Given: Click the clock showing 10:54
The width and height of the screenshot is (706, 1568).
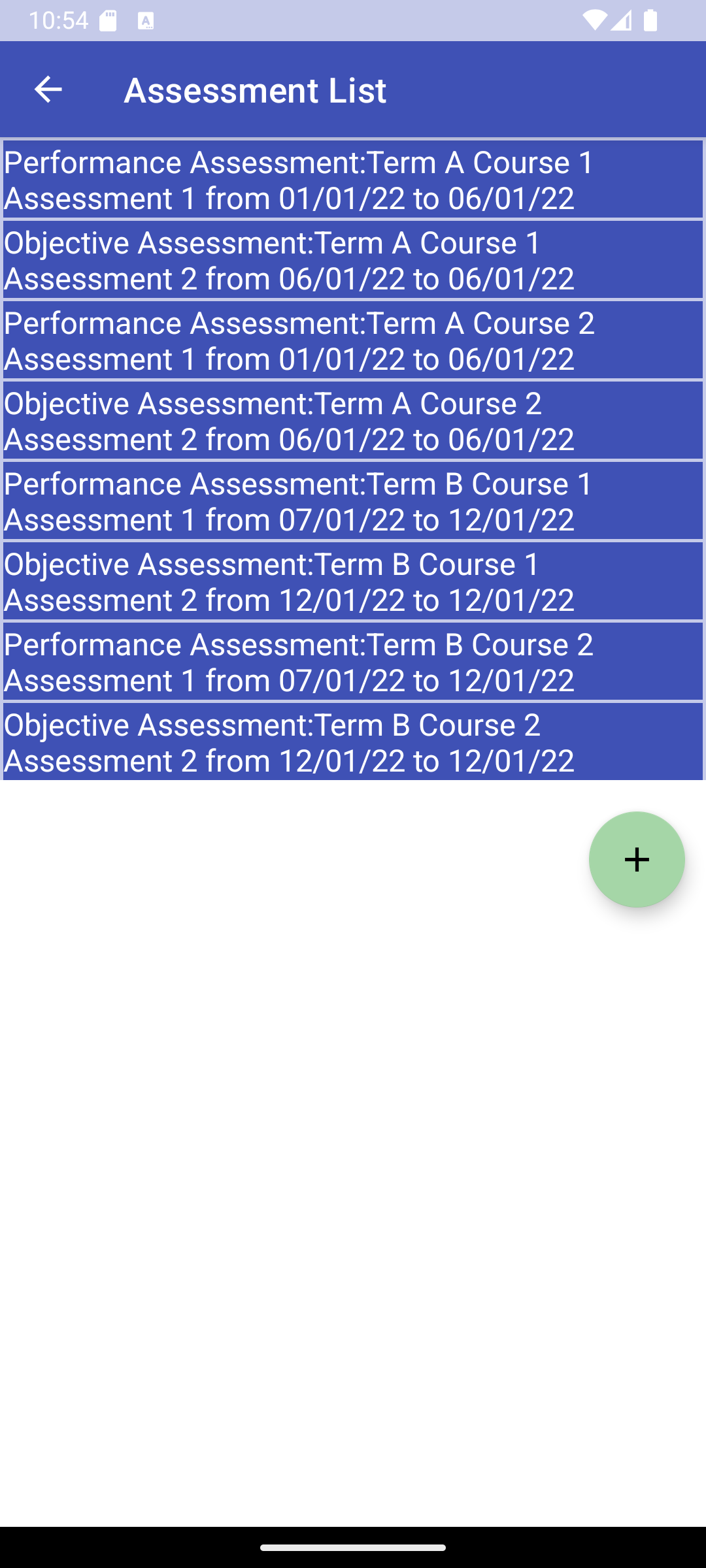Looking at the screenshot, I should tap(59, 20).
